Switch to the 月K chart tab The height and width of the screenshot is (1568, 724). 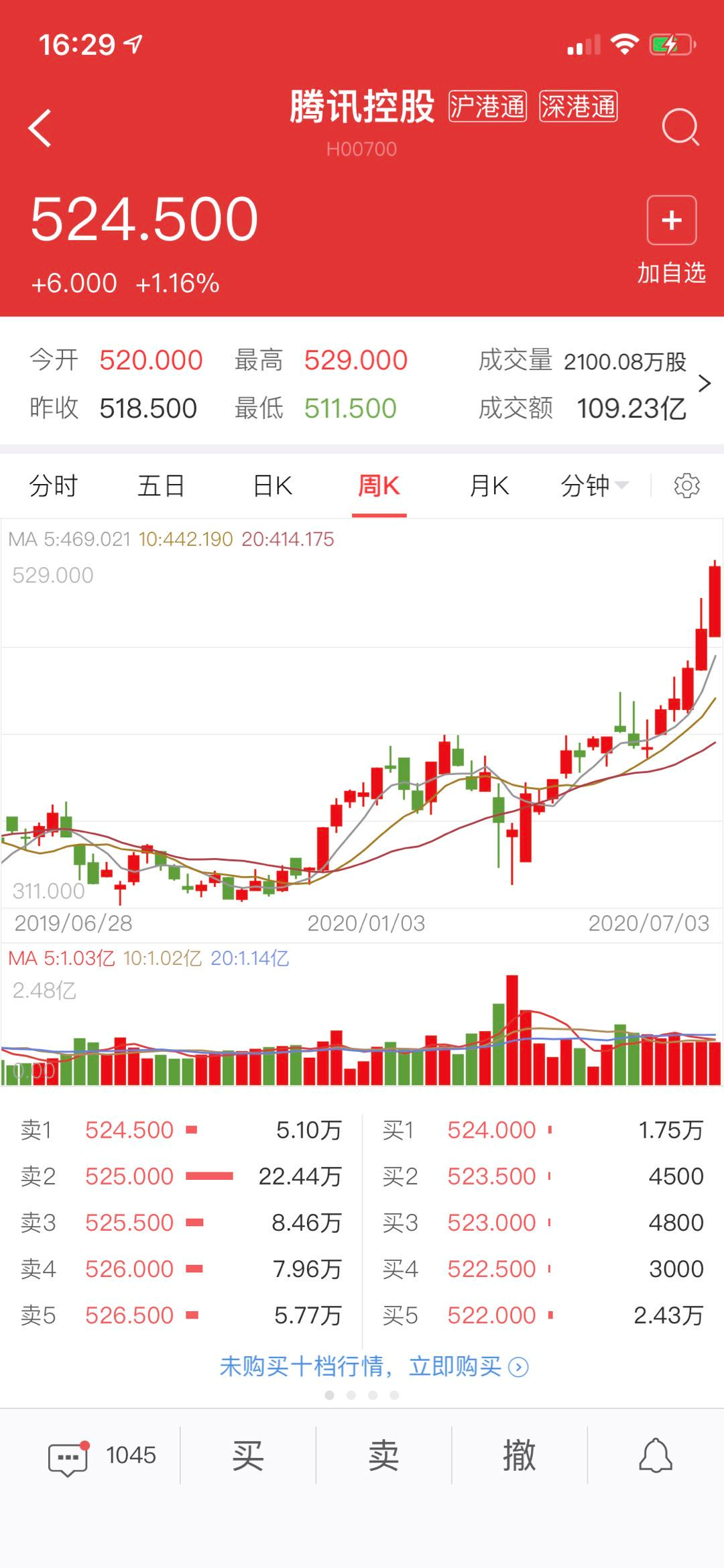[x=489, y=485]
